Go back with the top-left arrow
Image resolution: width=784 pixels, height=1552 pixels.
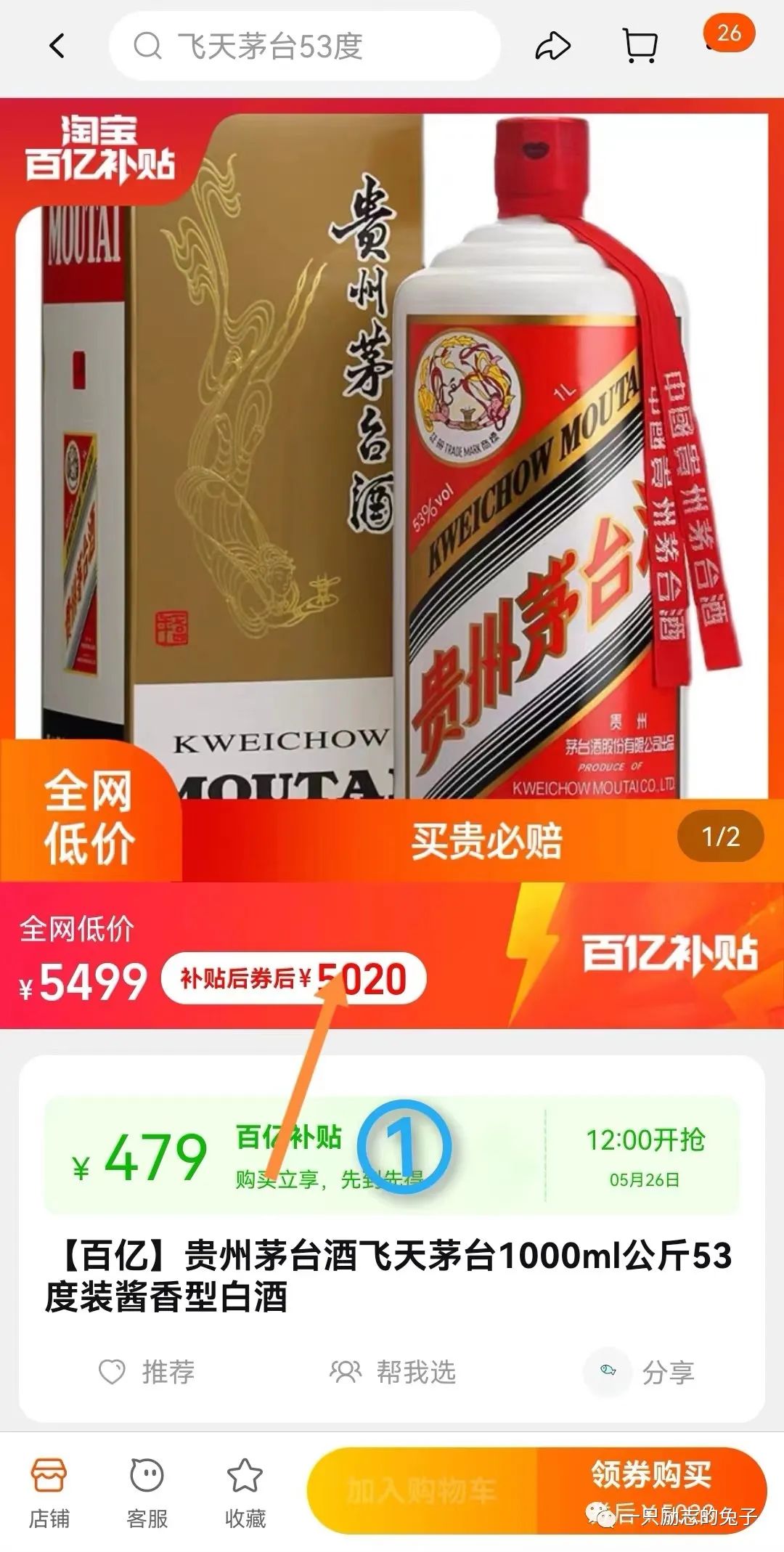click(57, 46)
